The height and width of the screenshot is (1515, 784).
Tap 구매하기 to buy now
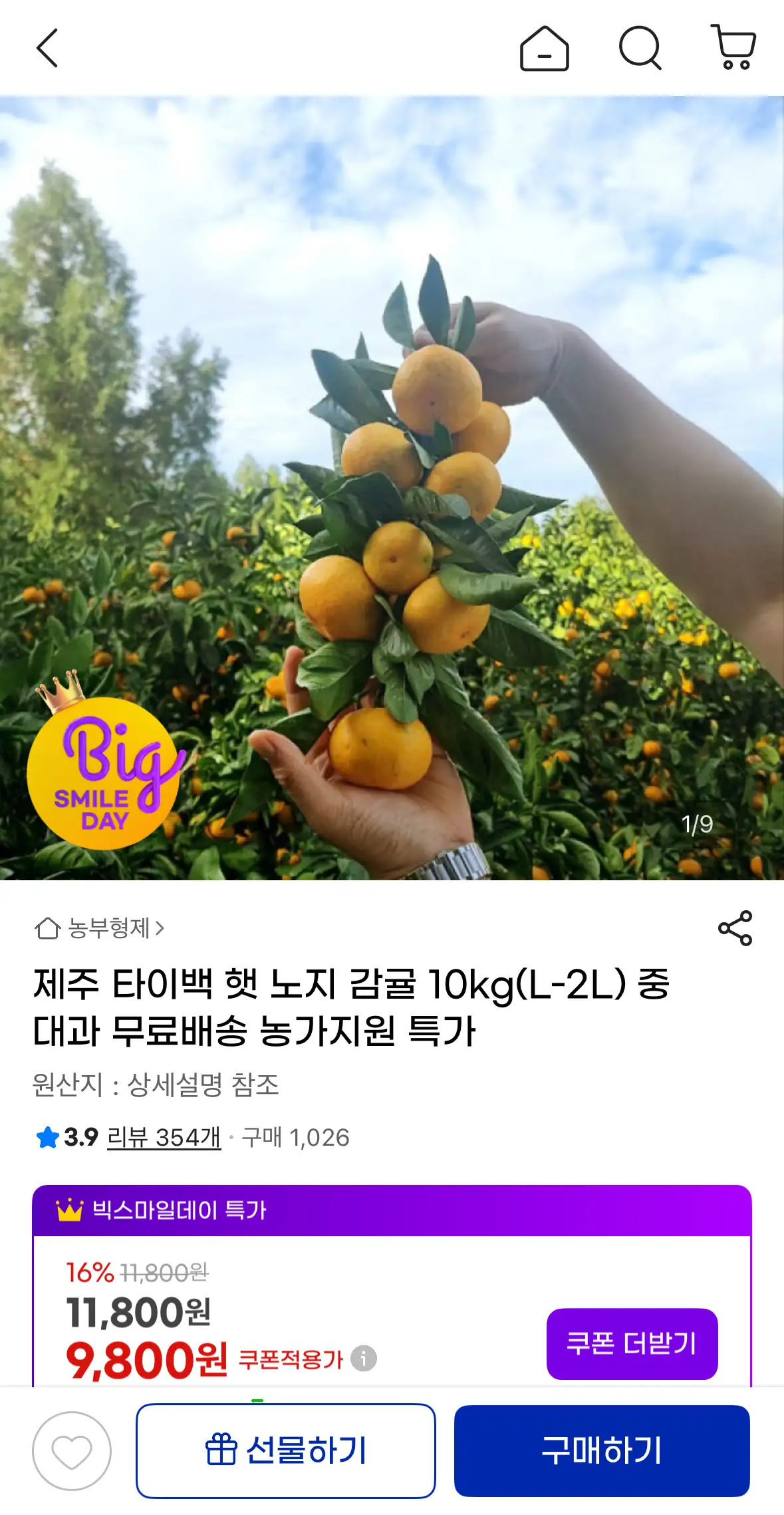click(x=601, y=1450)
